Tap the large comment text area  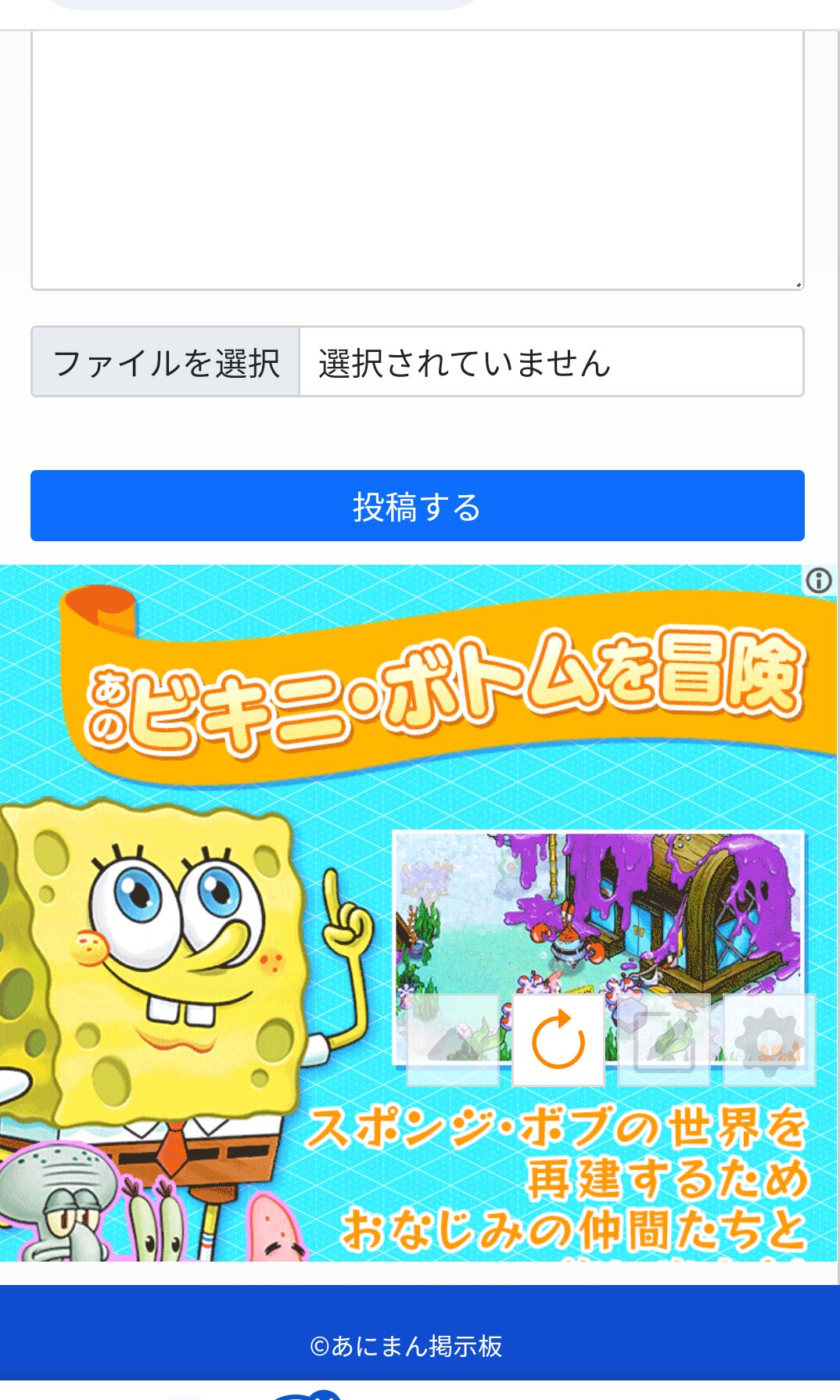click(418, 160)
